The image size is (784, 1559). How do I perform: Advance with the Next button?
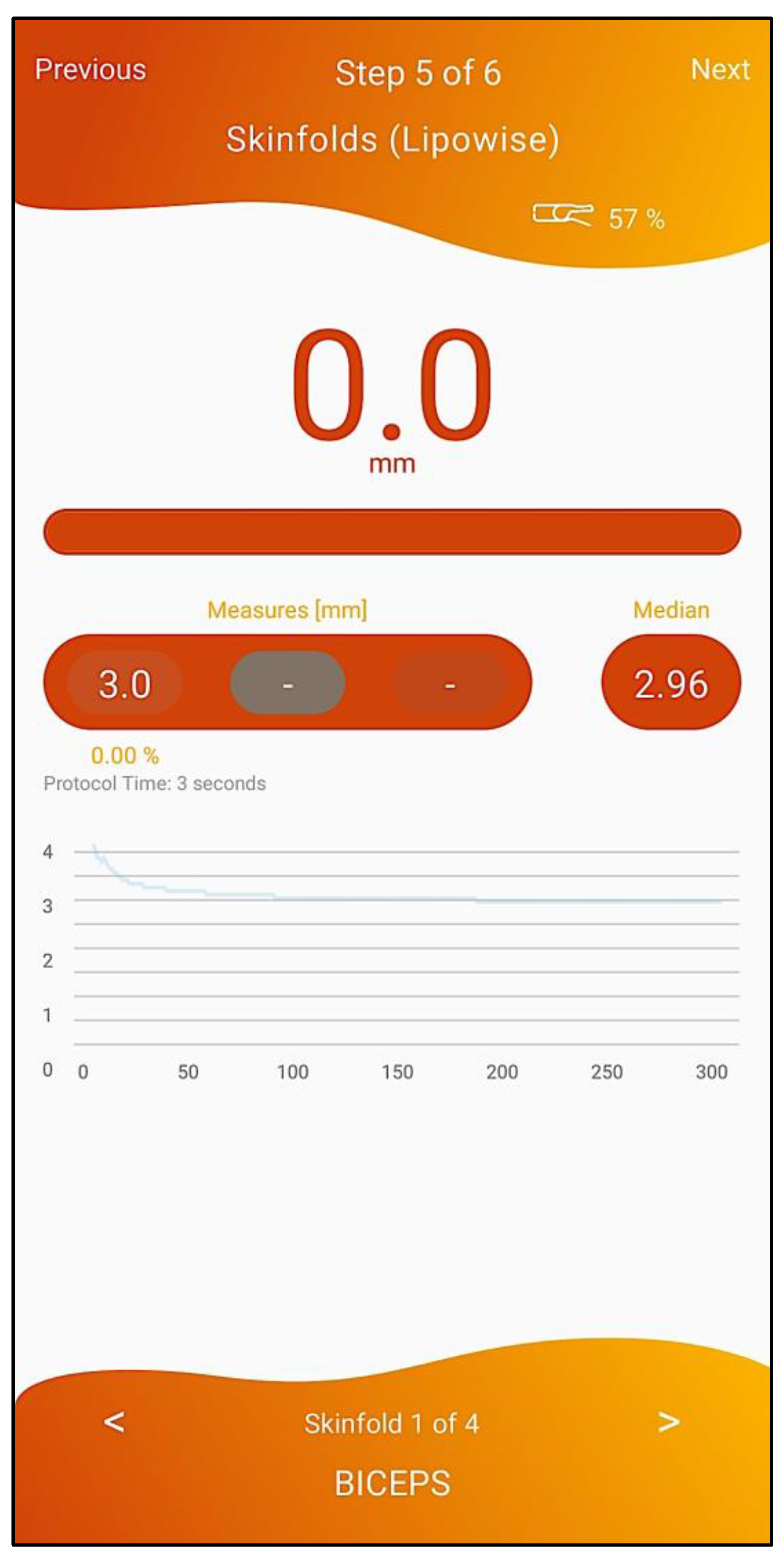[x=720, y=70]
